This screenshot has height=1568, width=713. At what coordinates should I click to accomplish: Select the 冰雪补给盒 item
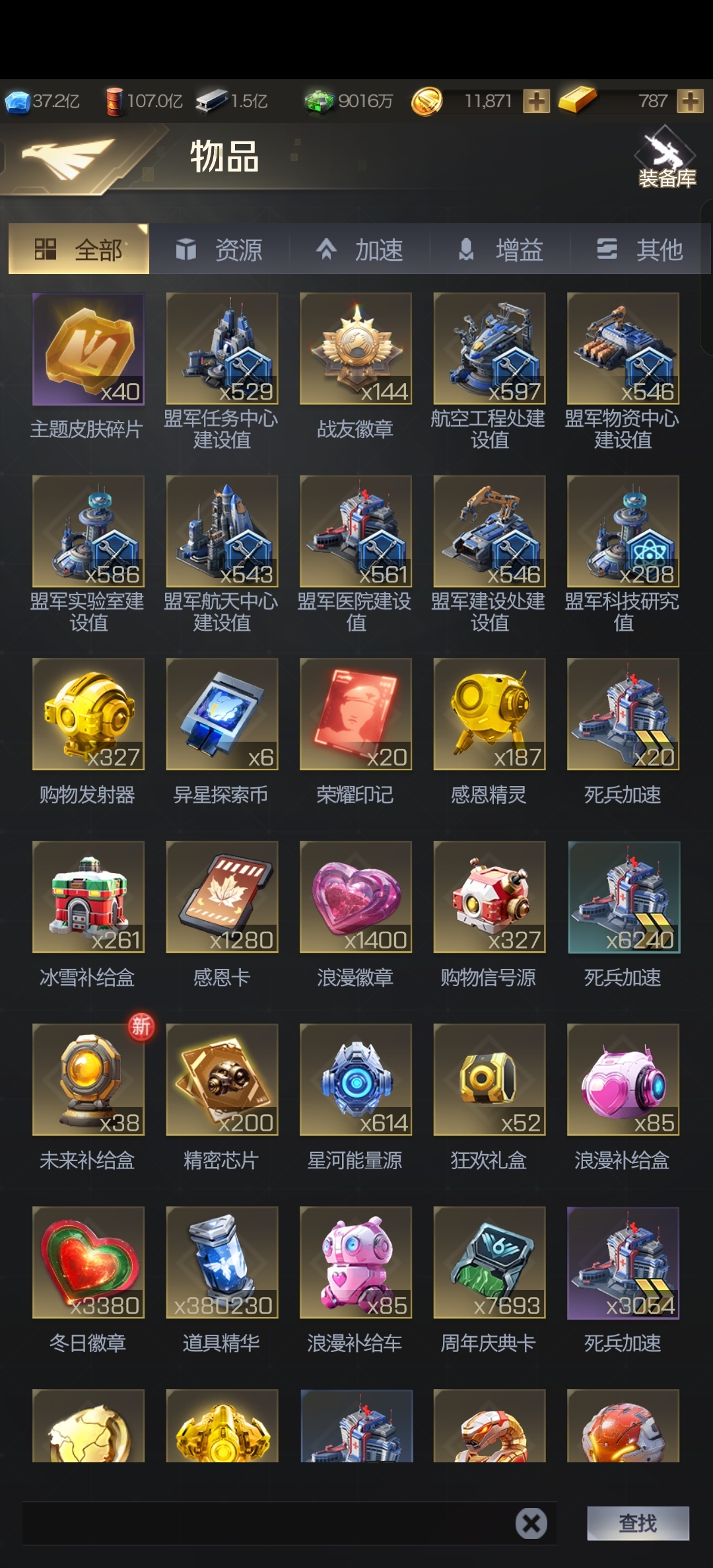point(88,897)
